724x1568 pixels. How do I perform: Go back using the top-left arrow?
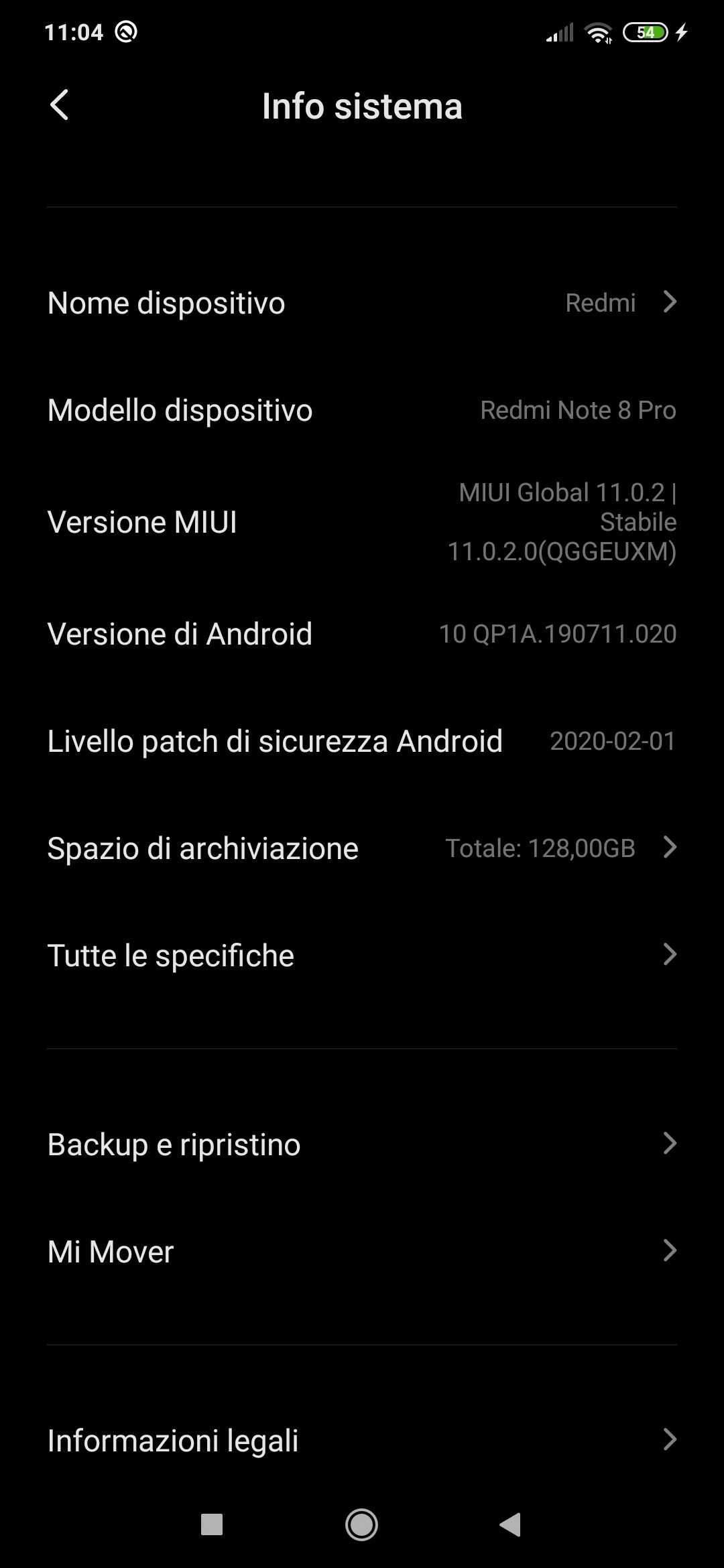(60, 106)
